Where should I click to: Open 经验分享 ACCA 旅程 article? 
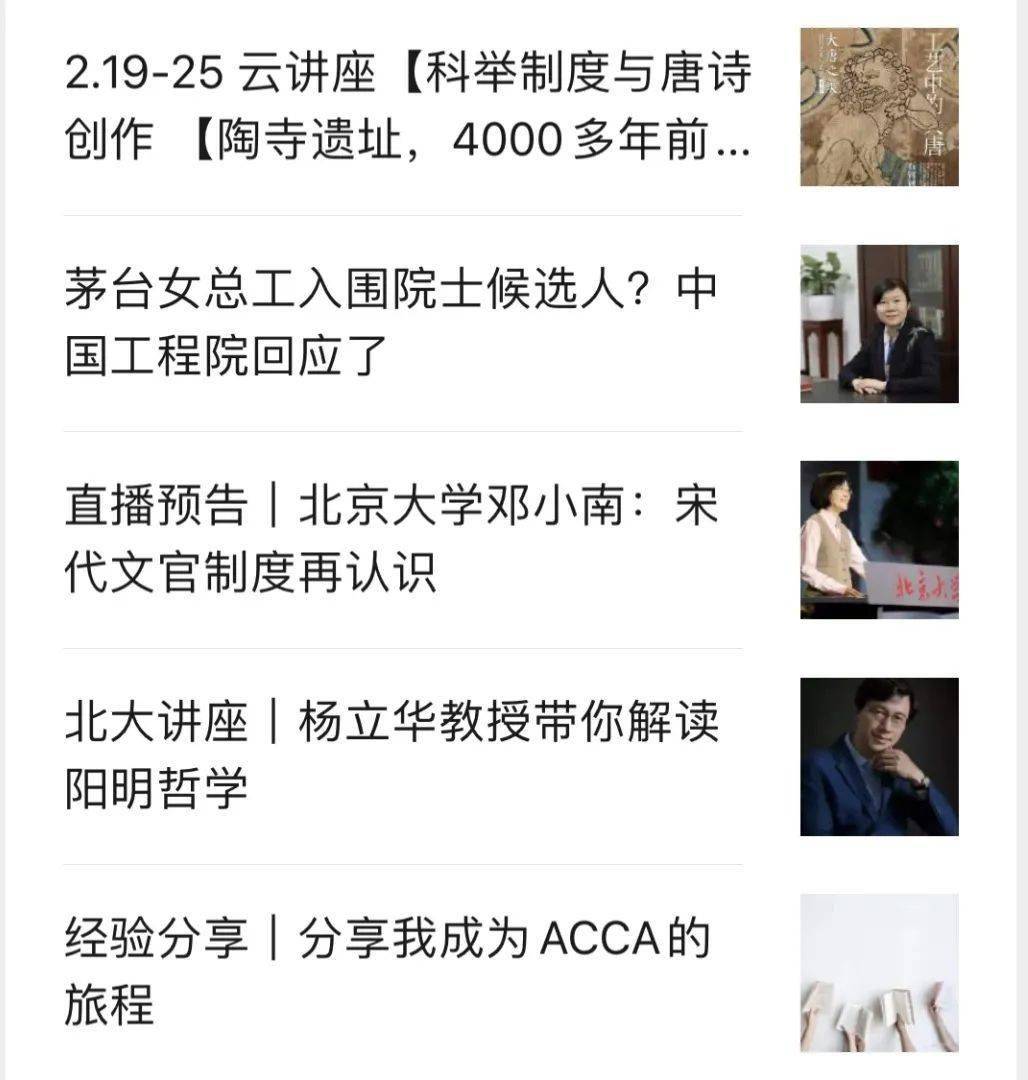click(x=388, y=972)
